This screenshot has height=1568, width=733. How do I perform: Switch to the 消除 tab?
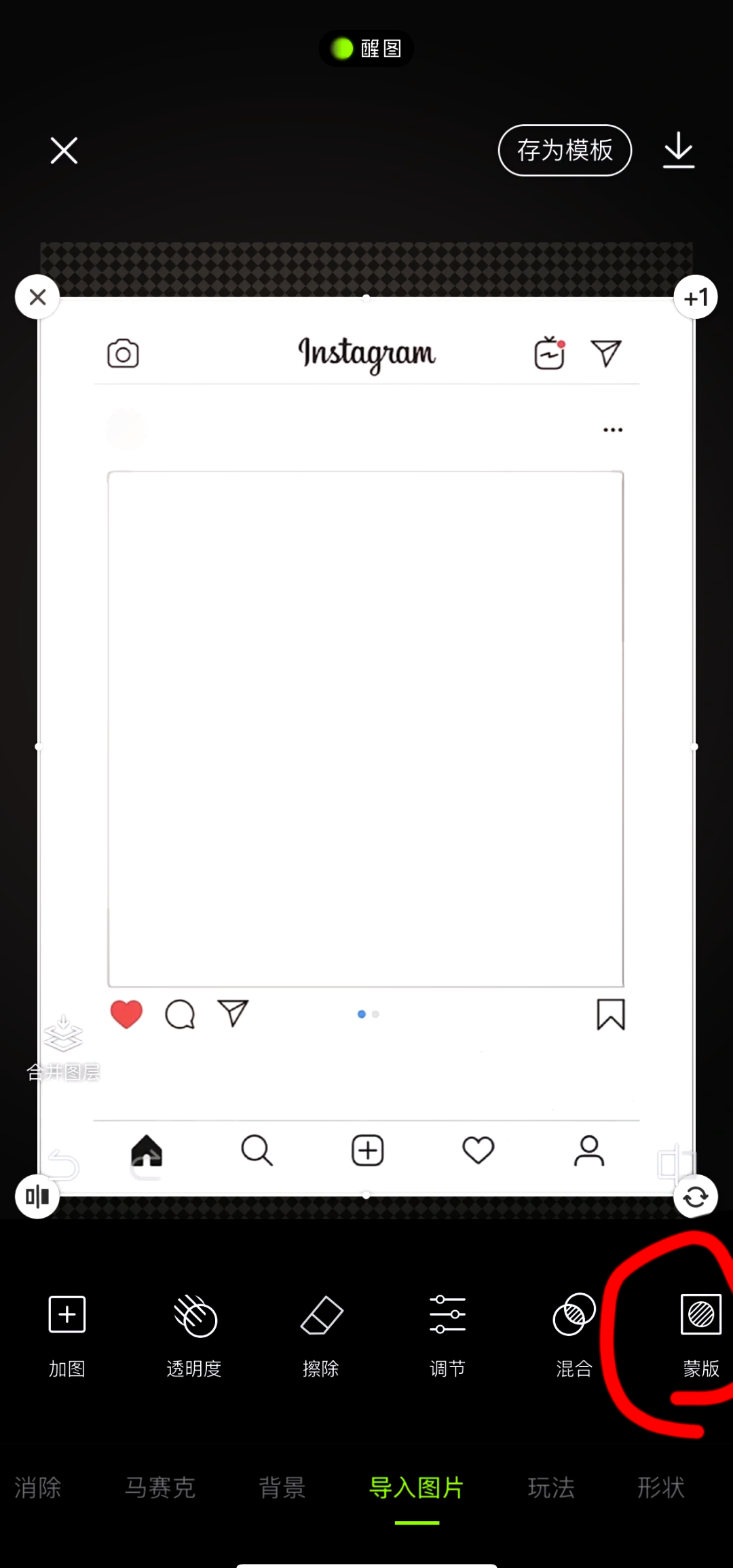(x=38, y=1488)
